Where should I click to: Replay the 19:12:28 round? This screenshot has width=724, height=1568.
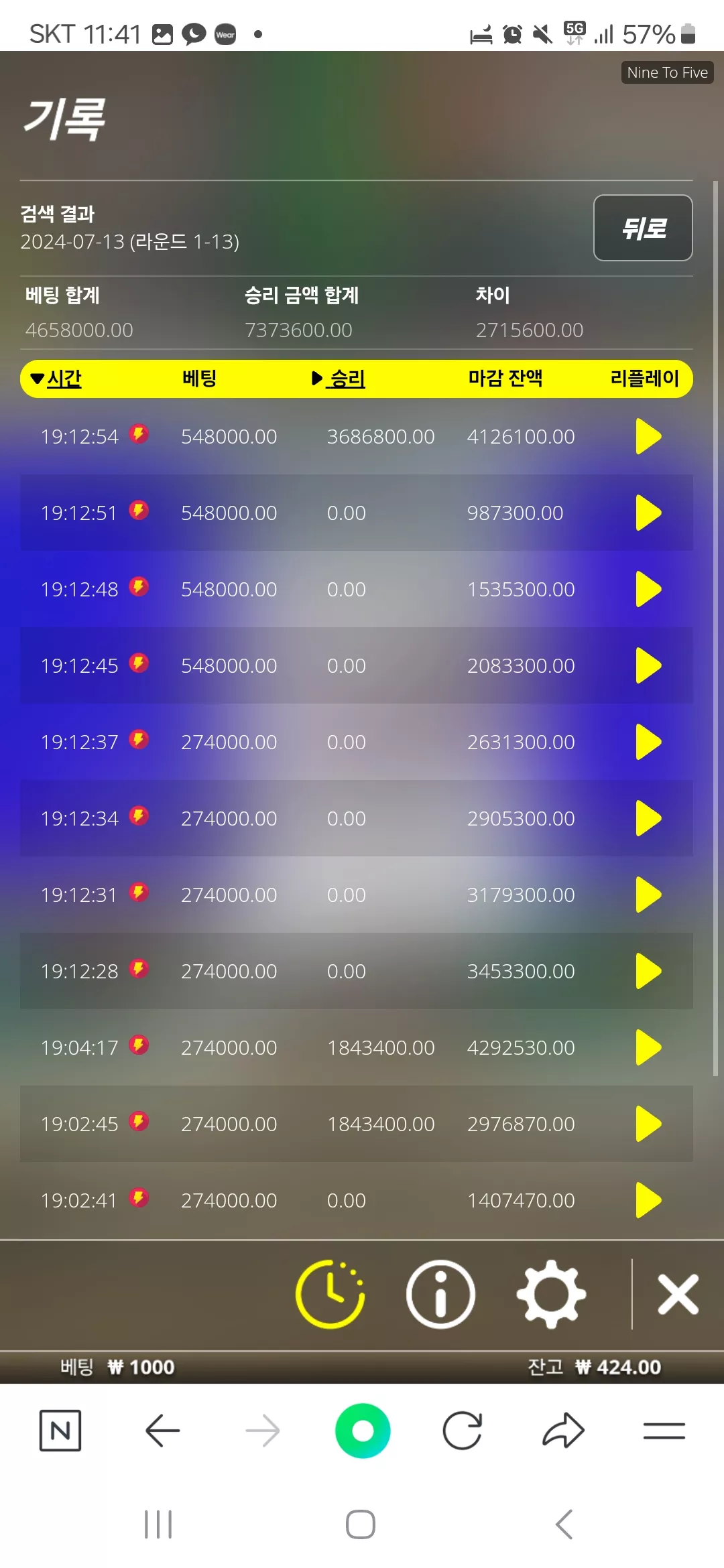click(x=648, y=971)
